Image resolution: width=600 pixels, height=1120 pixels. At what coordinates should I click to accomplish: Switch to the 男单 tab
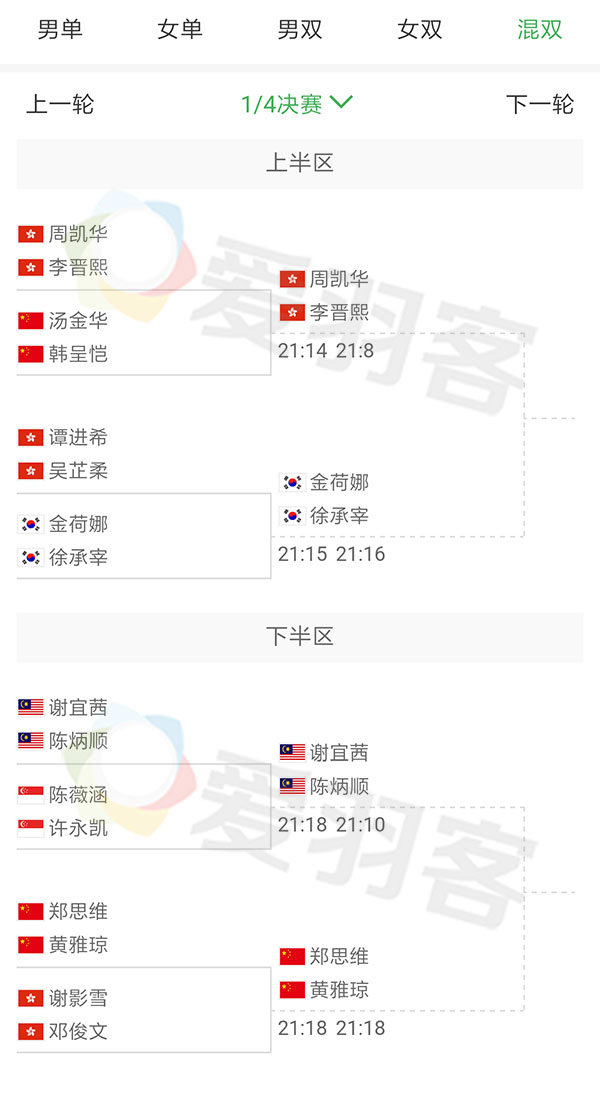coord(60,30)
